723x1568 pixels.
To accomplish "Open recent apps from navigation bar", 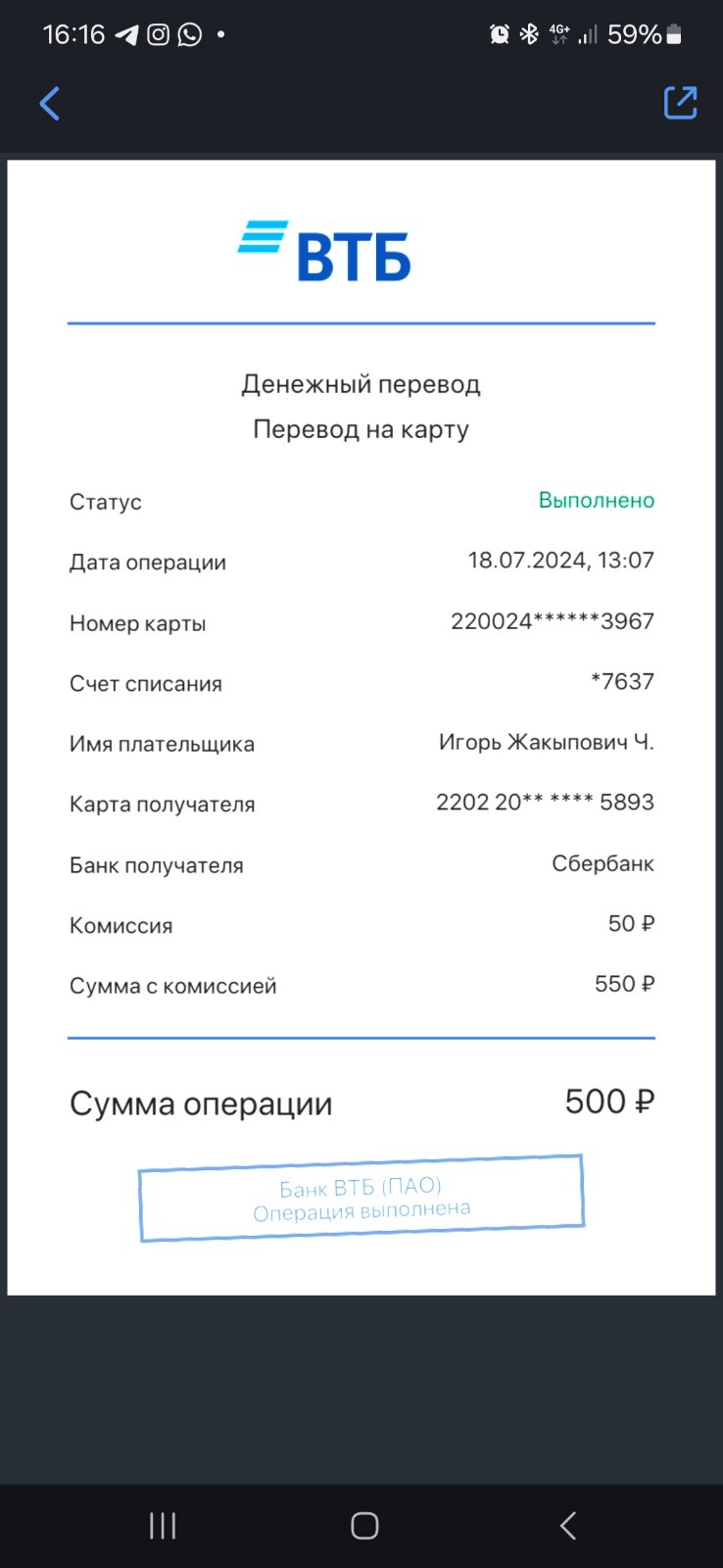I will click(163, 1525).
